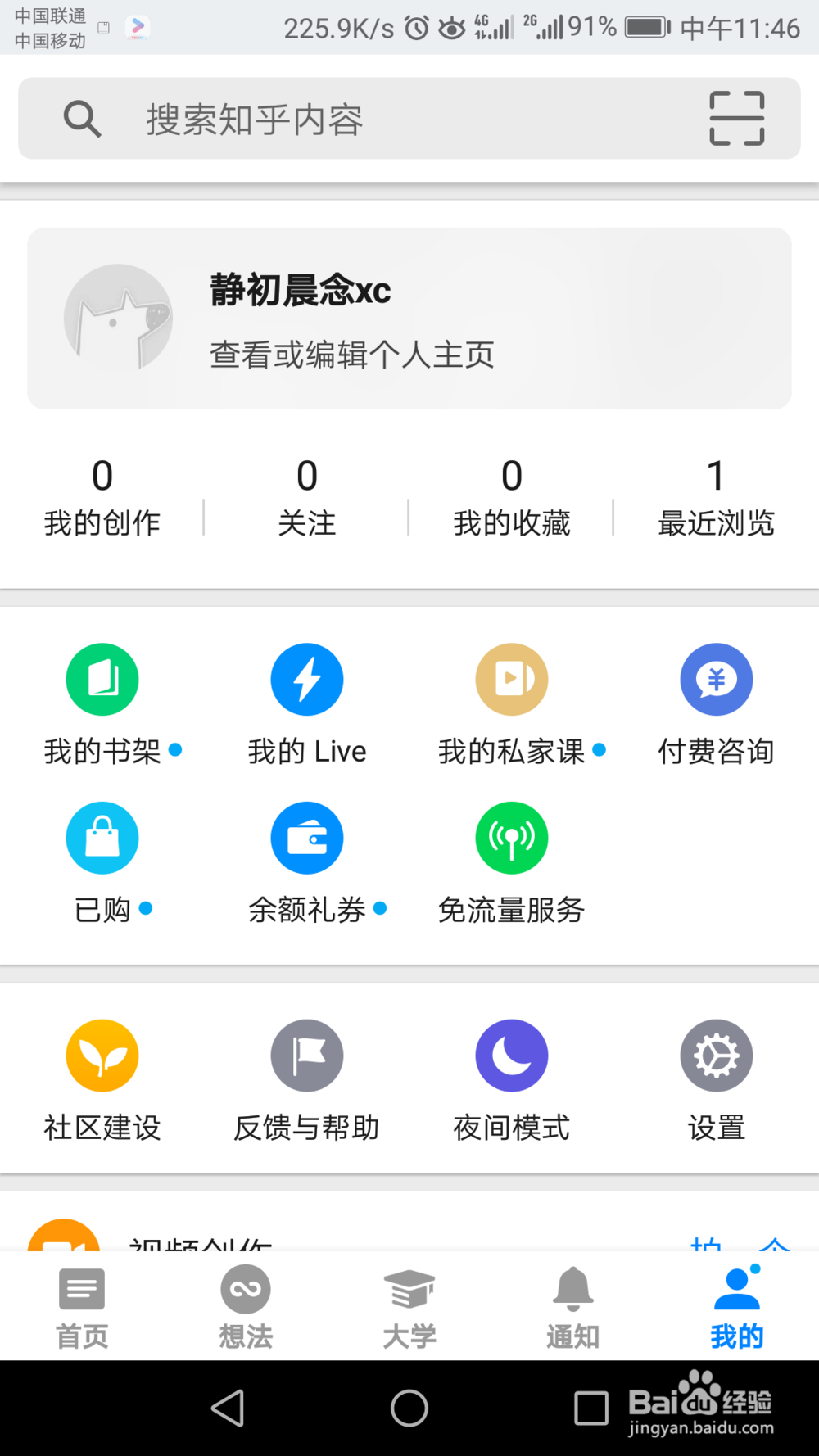Tap the 搜索知乎内容 search field

point(328,119)
